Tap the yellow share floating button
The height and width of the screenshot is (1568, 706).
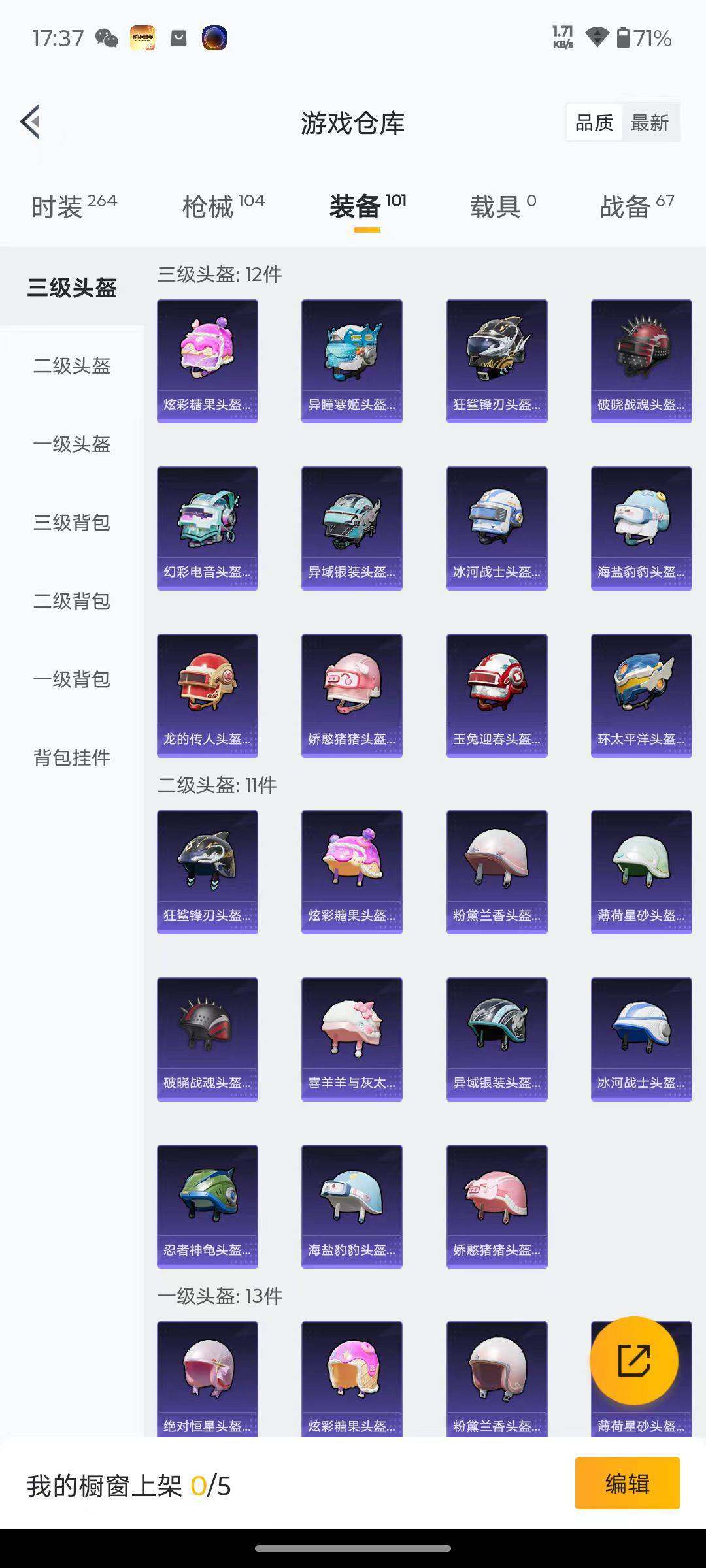633,1360
